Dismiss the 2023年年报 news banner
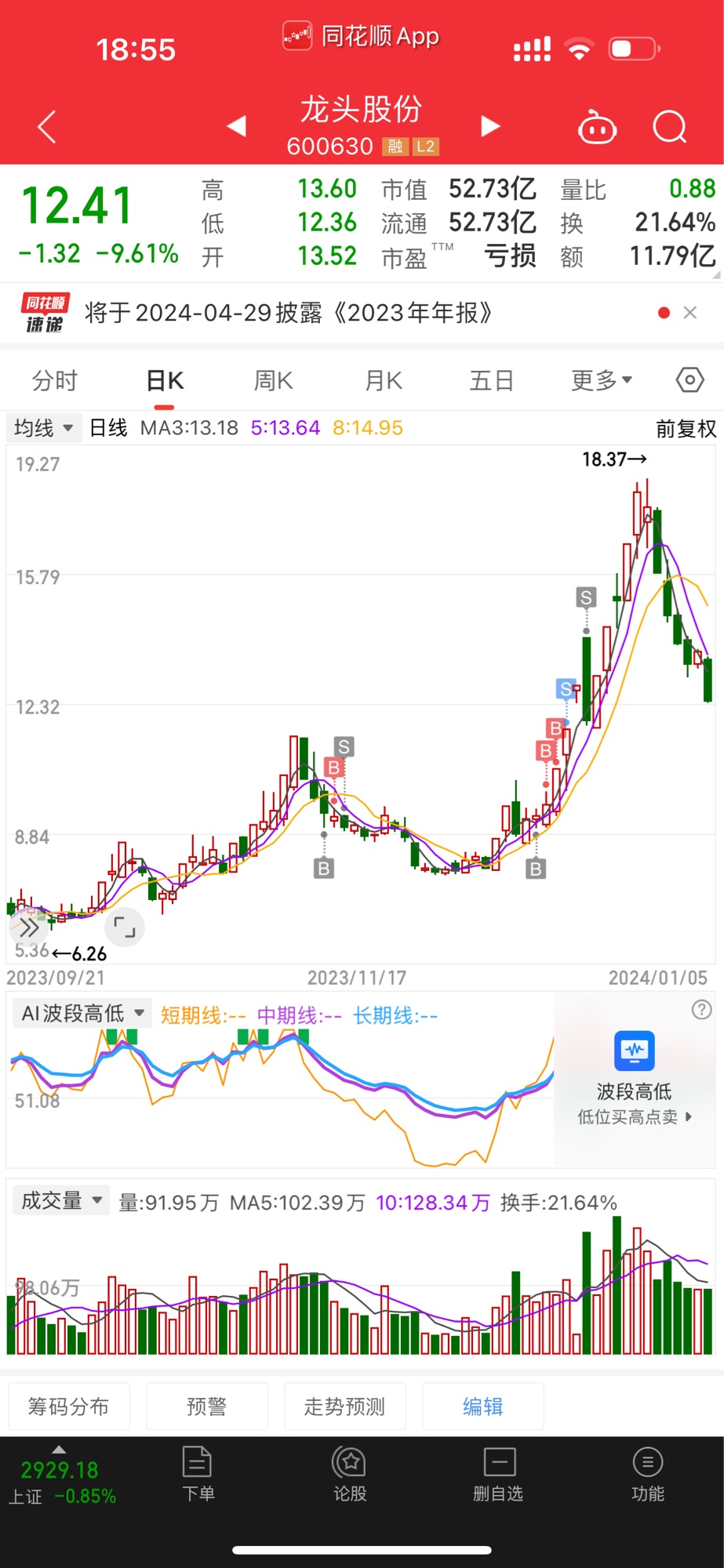The image size is (724, 1568). point(690,313)
